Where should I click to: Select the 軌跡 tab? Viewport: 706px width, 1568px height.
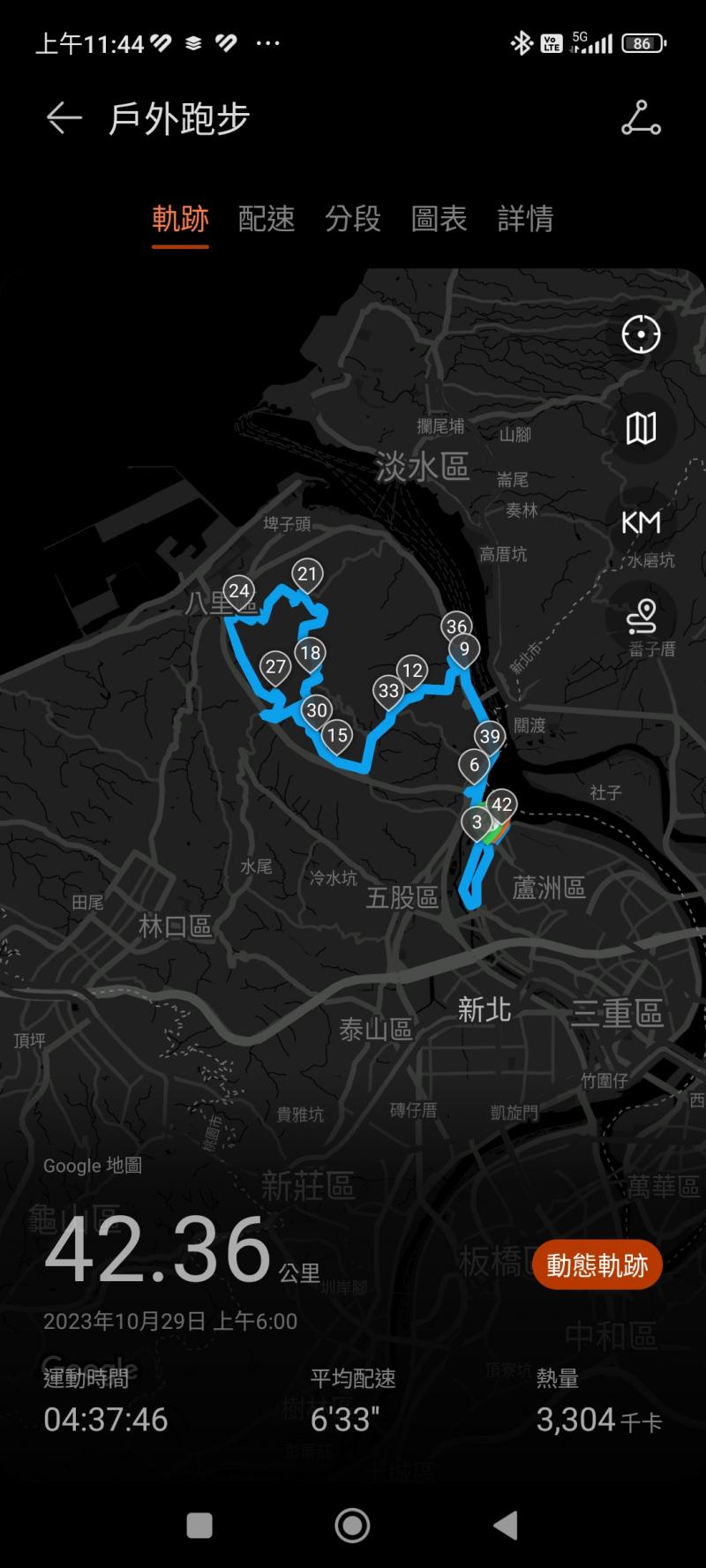click(x=180, y=219)
